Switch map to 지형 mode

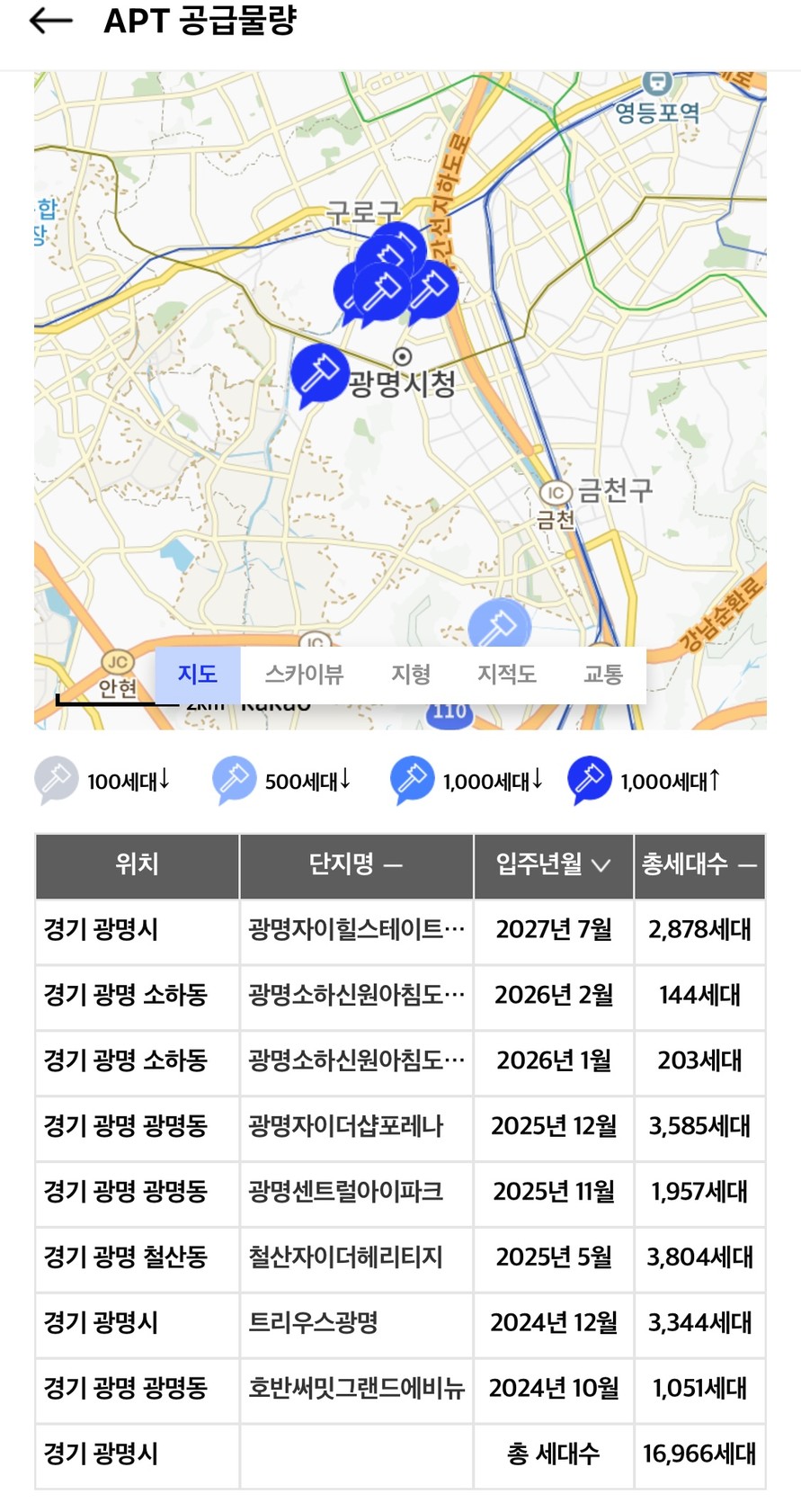(x=411, y=674)
